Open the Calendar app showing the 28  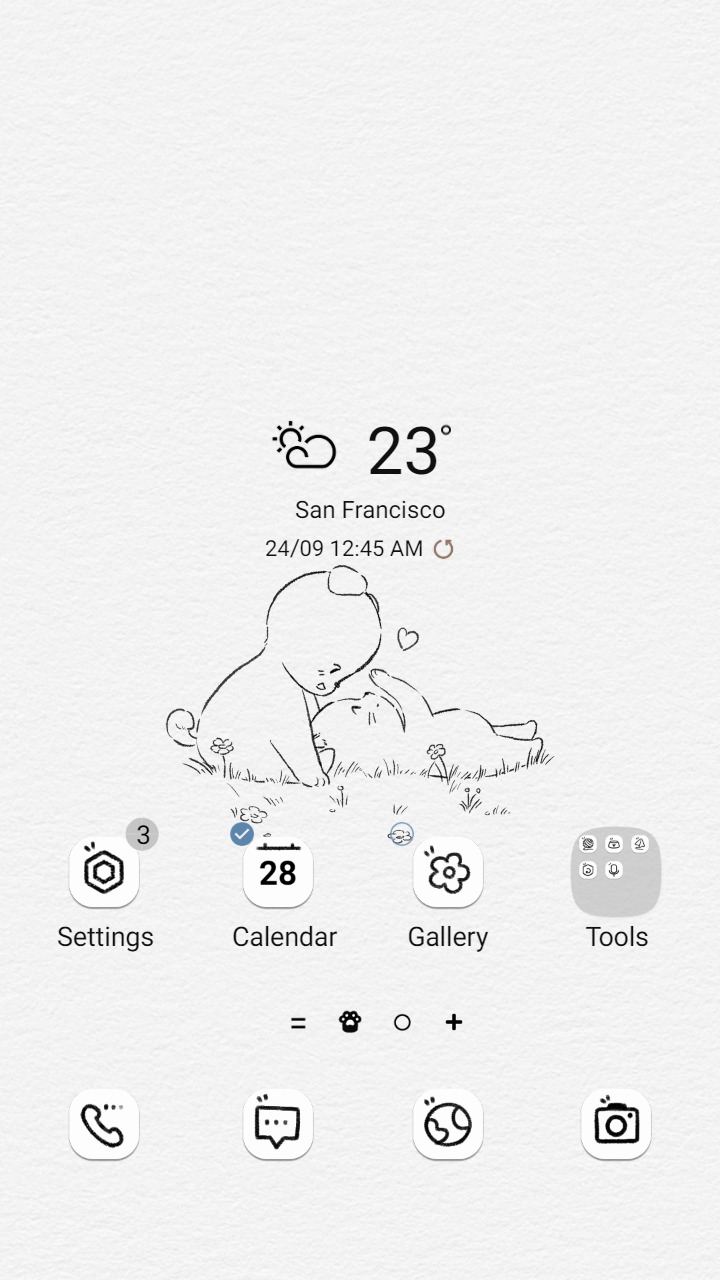278,871
